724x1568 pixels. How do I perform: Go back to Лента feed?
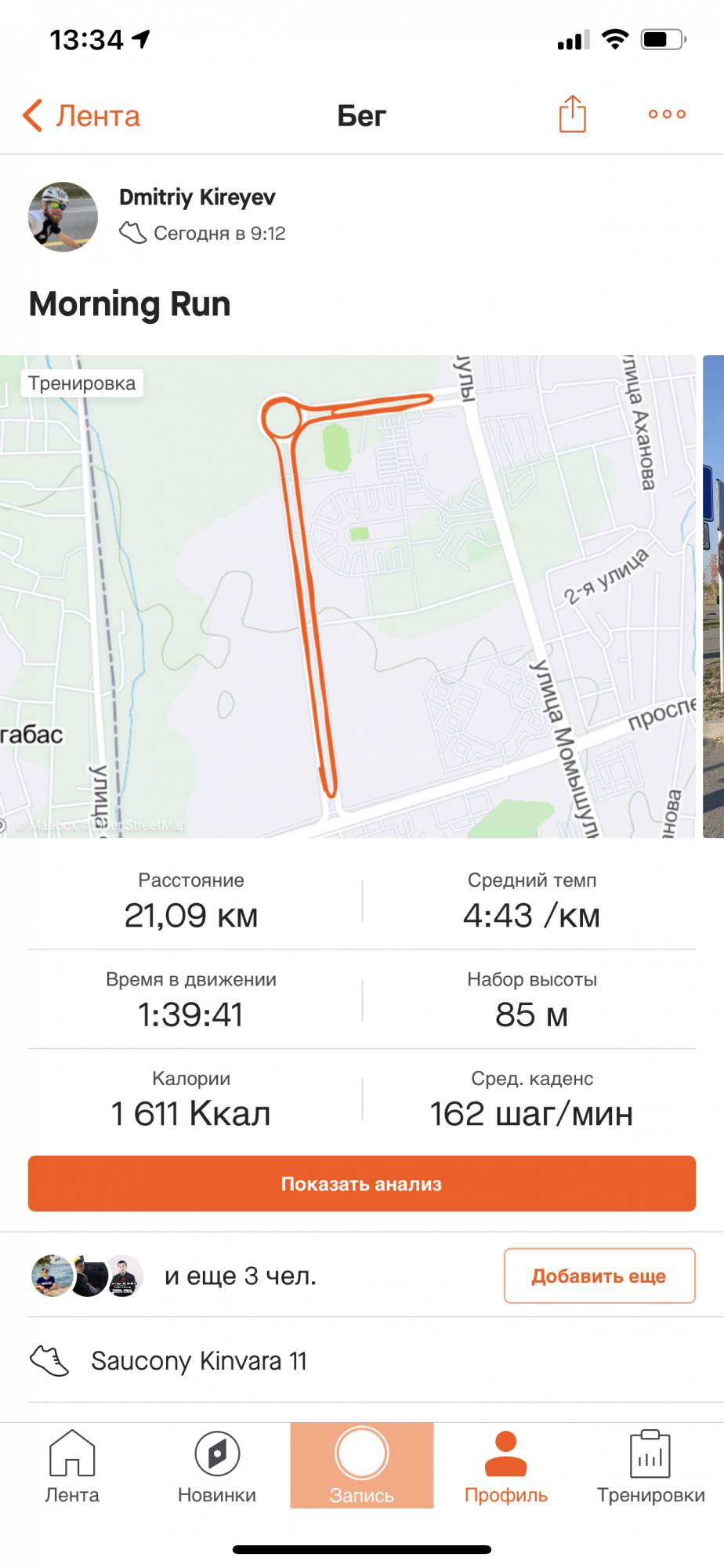81,116
